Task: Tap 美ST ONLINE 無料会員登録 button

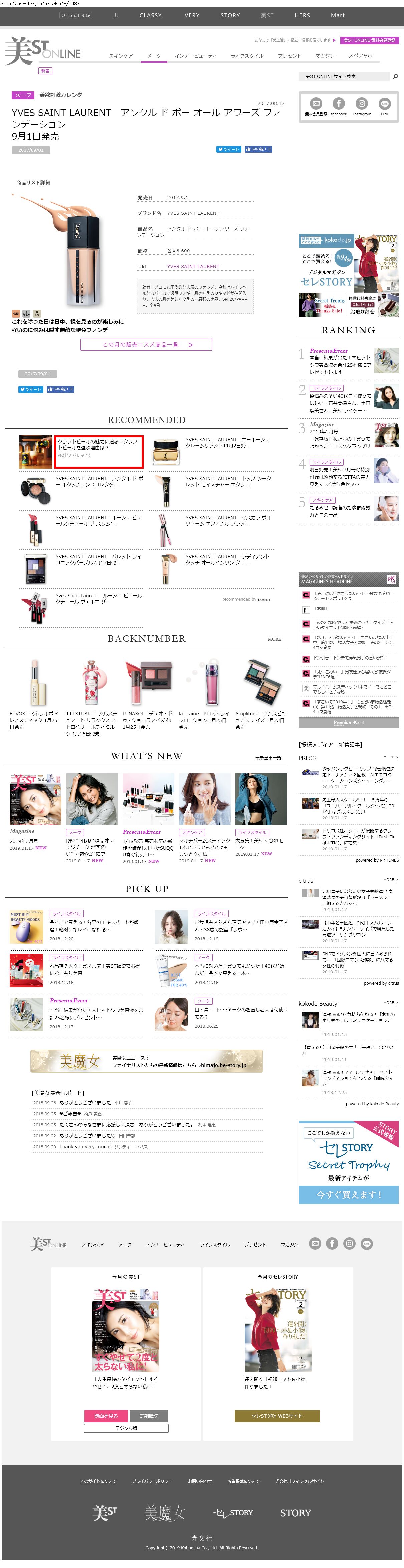Action: pos(369,40)
